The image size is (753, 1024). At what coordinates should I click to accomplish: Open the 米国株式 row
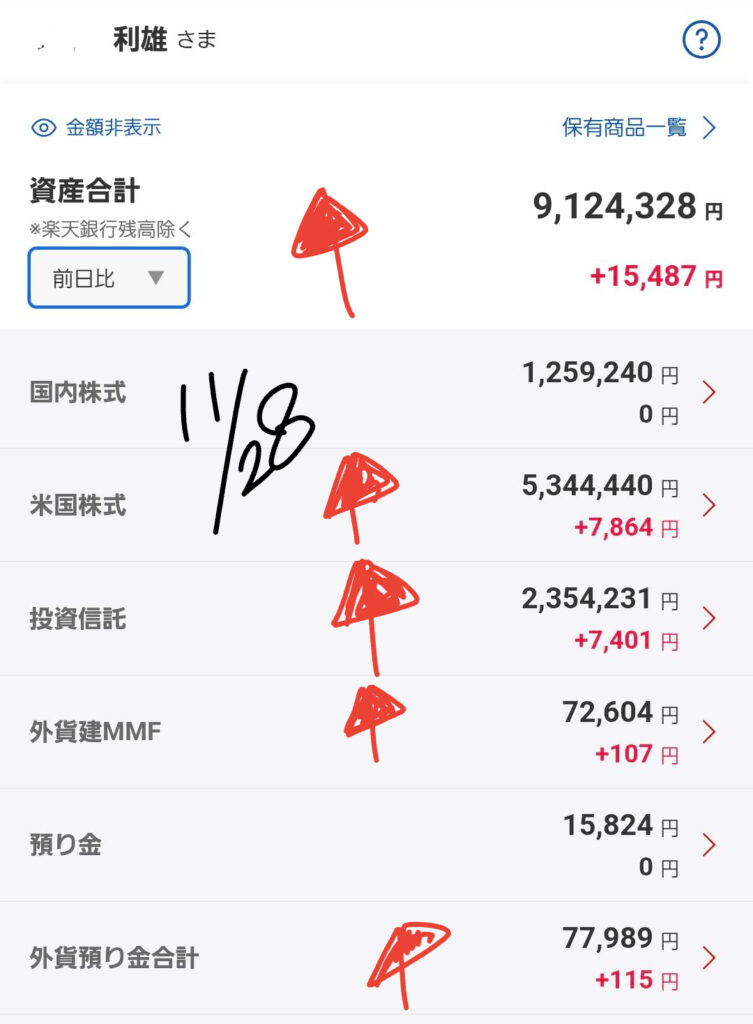376,505
